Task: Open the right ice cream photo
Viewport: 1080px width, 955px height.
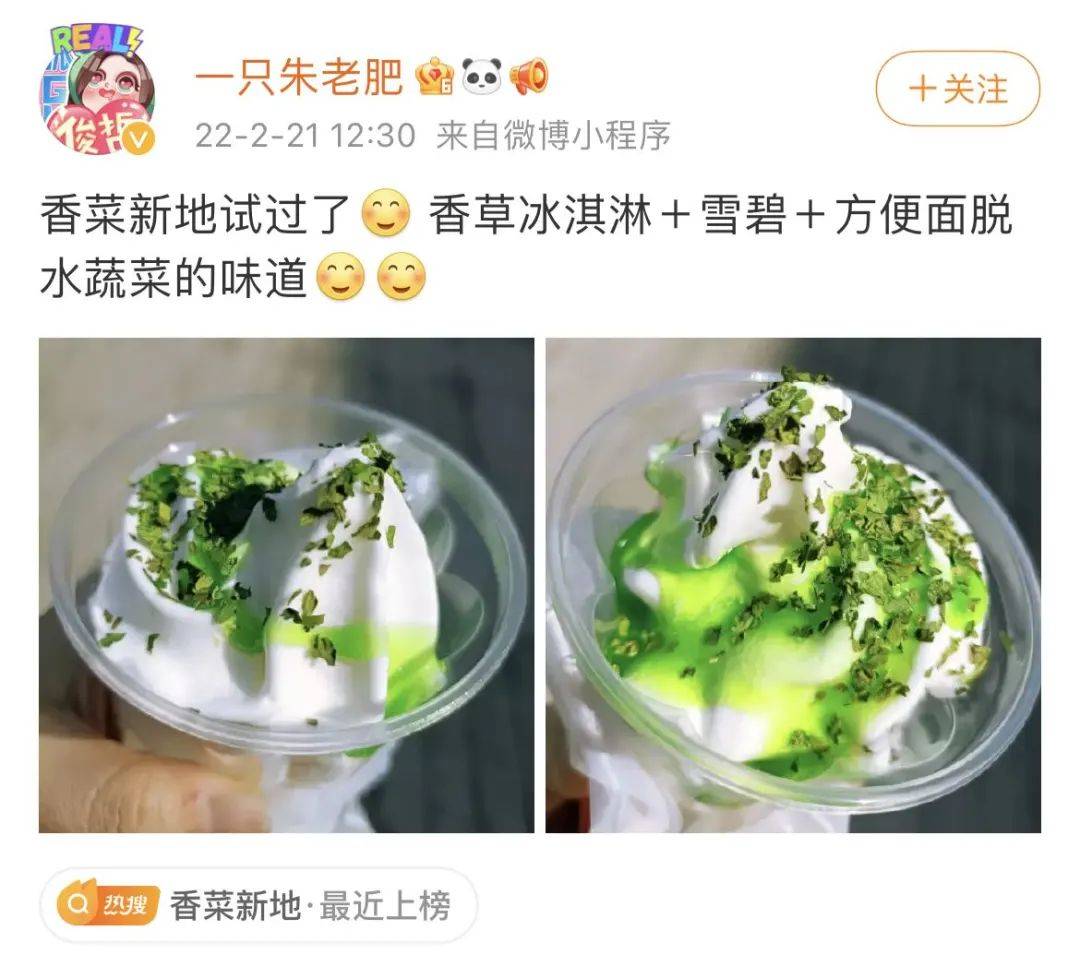Action: click(x=793, y=585)
